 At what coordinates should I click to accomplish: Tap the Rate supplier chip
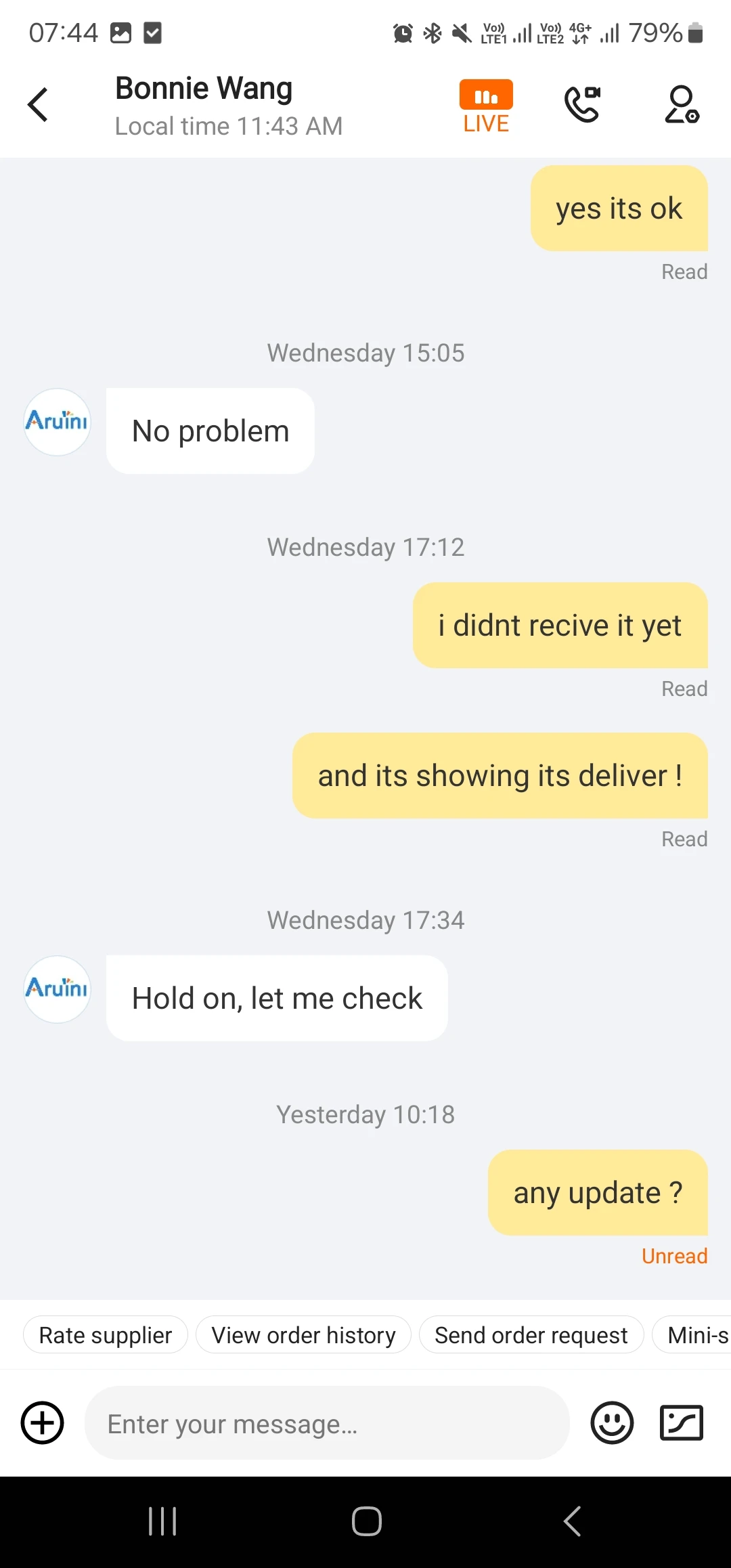[106, 1335]
